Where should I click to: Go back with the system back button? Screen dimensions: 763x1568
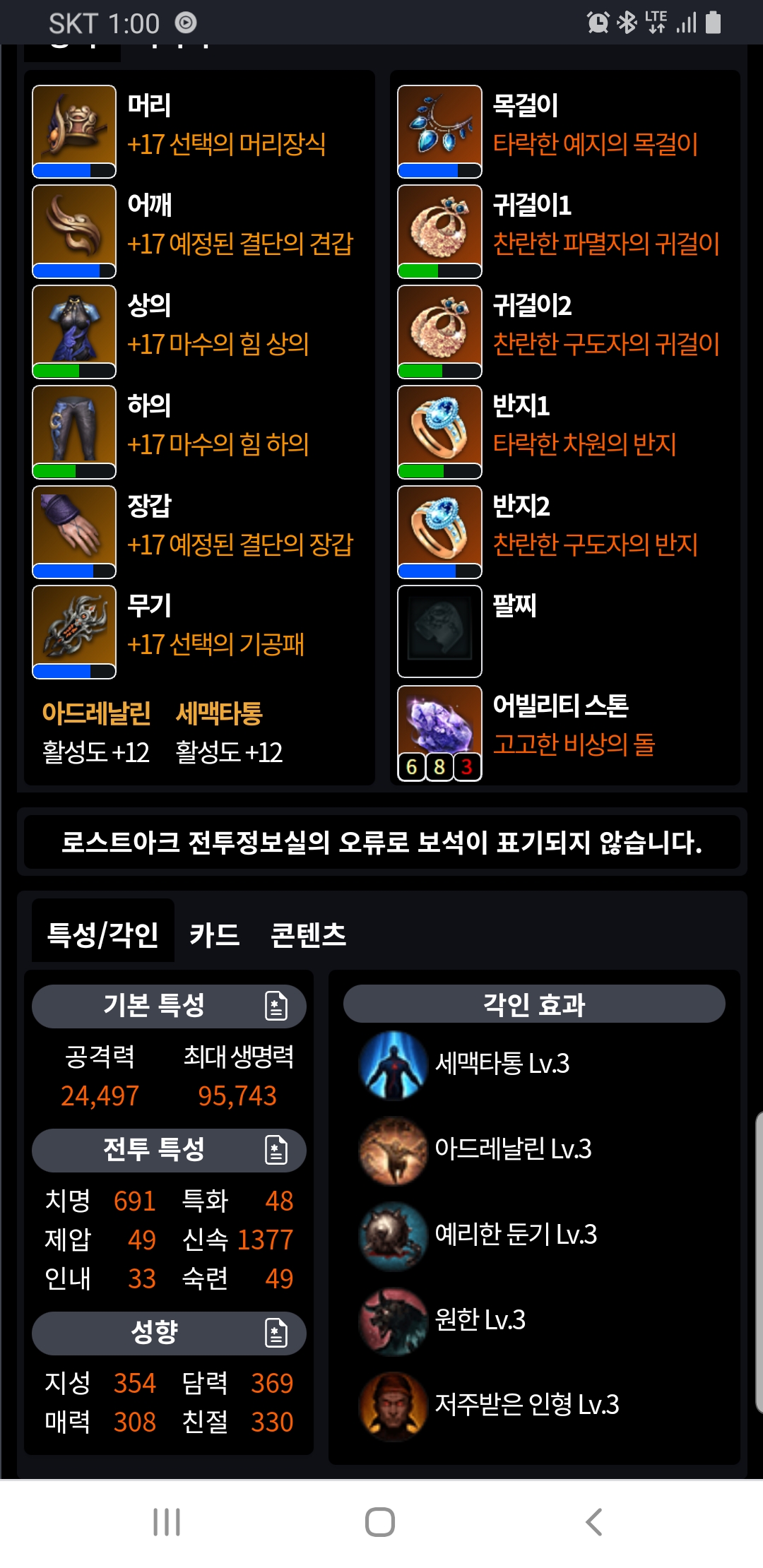tap(594, 1521)
